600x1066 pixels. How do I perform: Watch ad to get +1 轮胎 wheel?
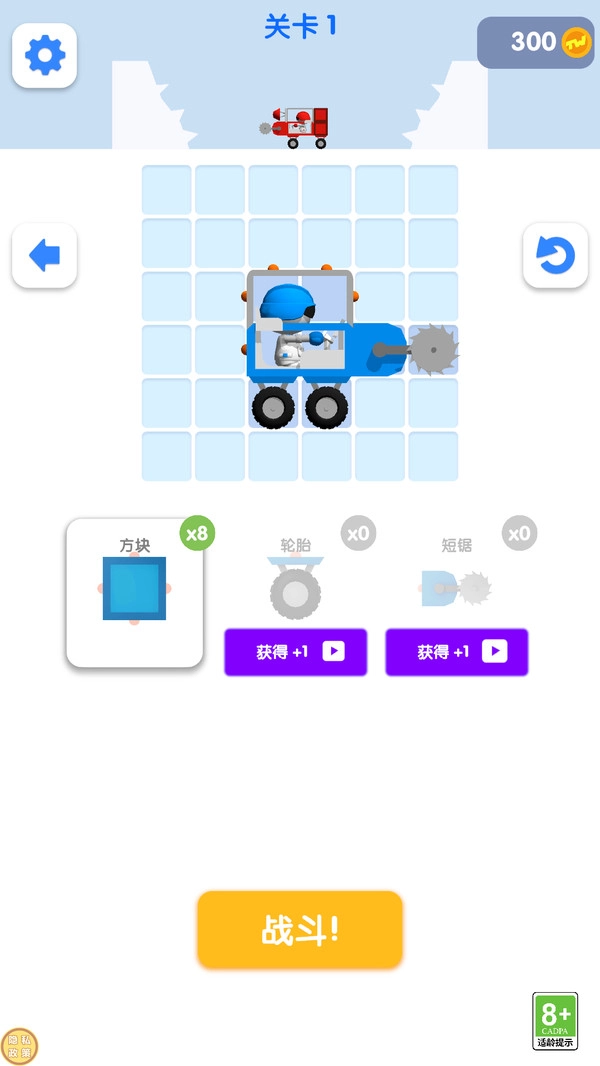(295, 652)
